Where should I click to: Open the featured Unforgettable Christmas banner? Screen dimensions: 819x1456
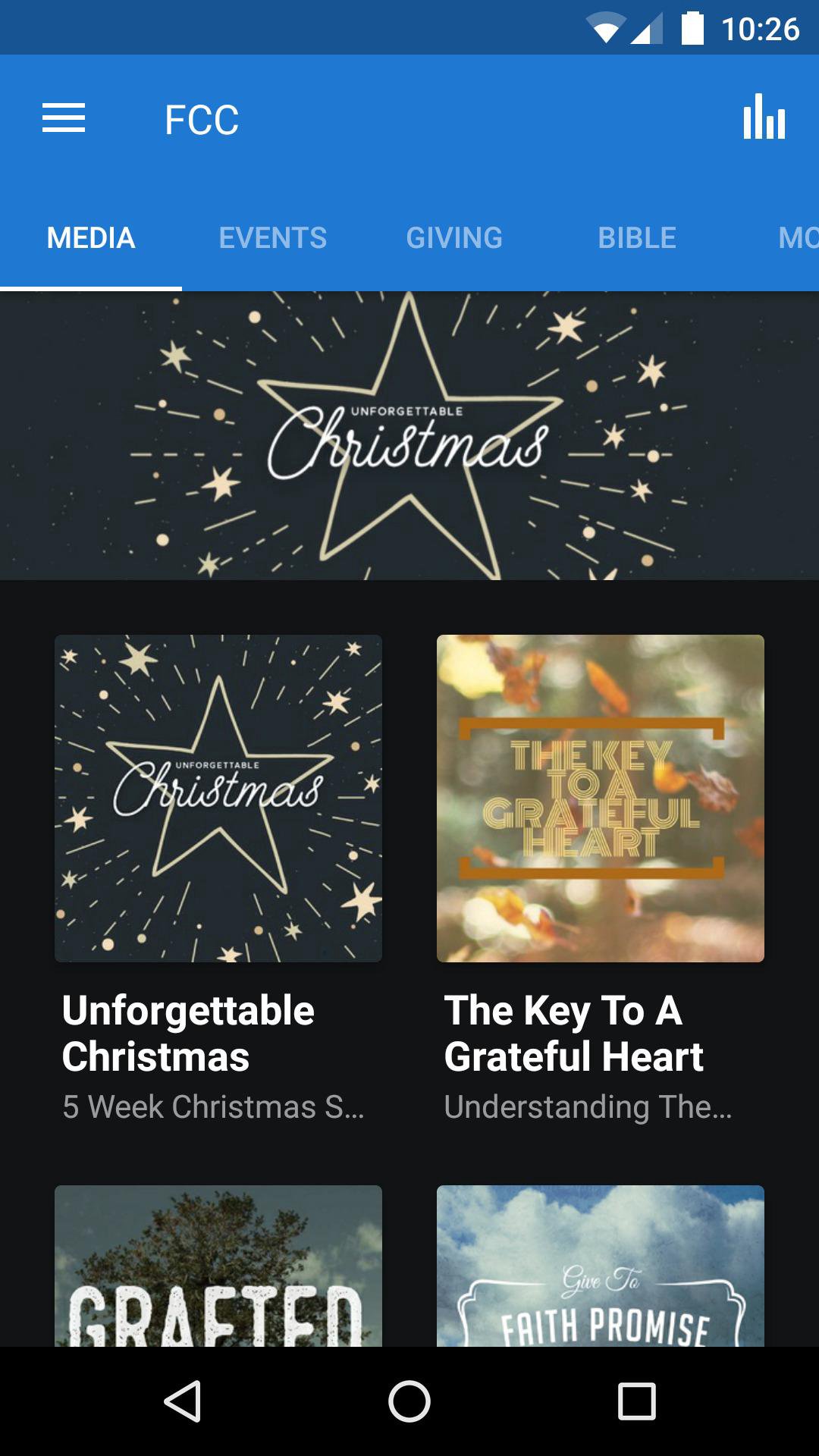tap(409, 436)
